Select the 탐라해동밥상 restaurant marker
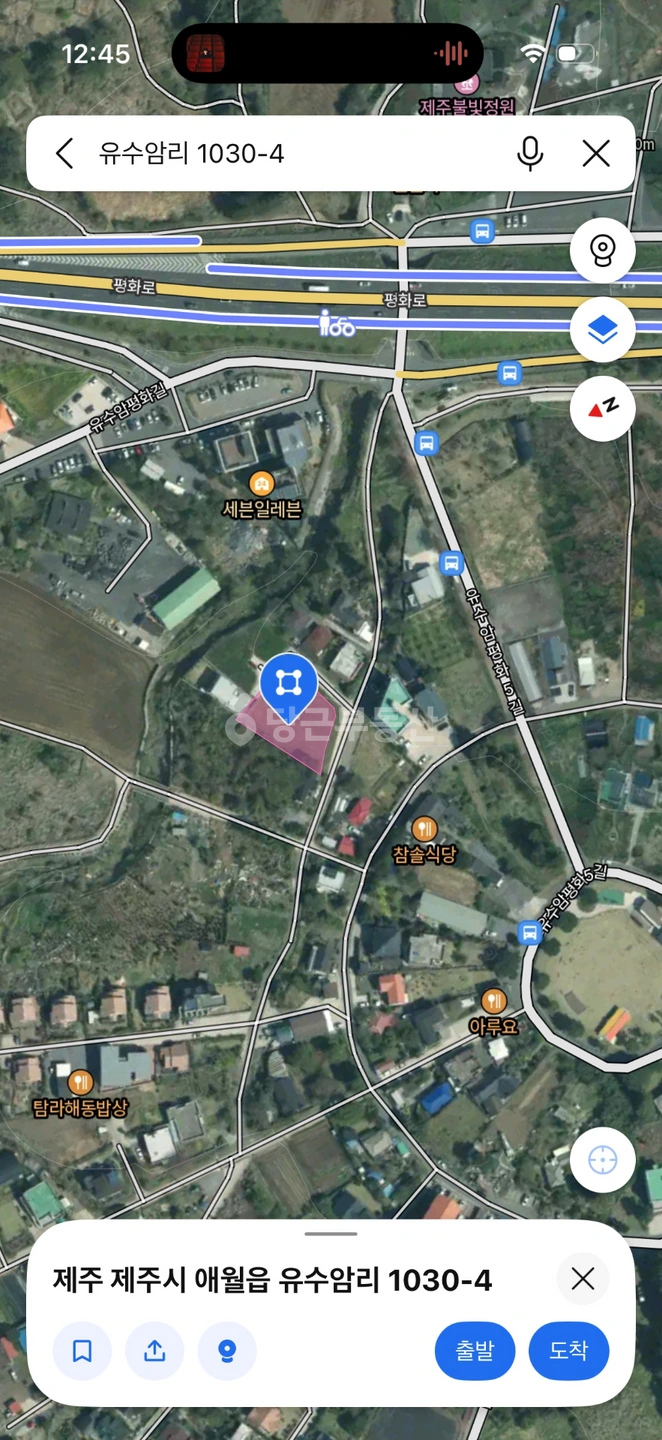Screen dimensions: 662x1440 81,1082
